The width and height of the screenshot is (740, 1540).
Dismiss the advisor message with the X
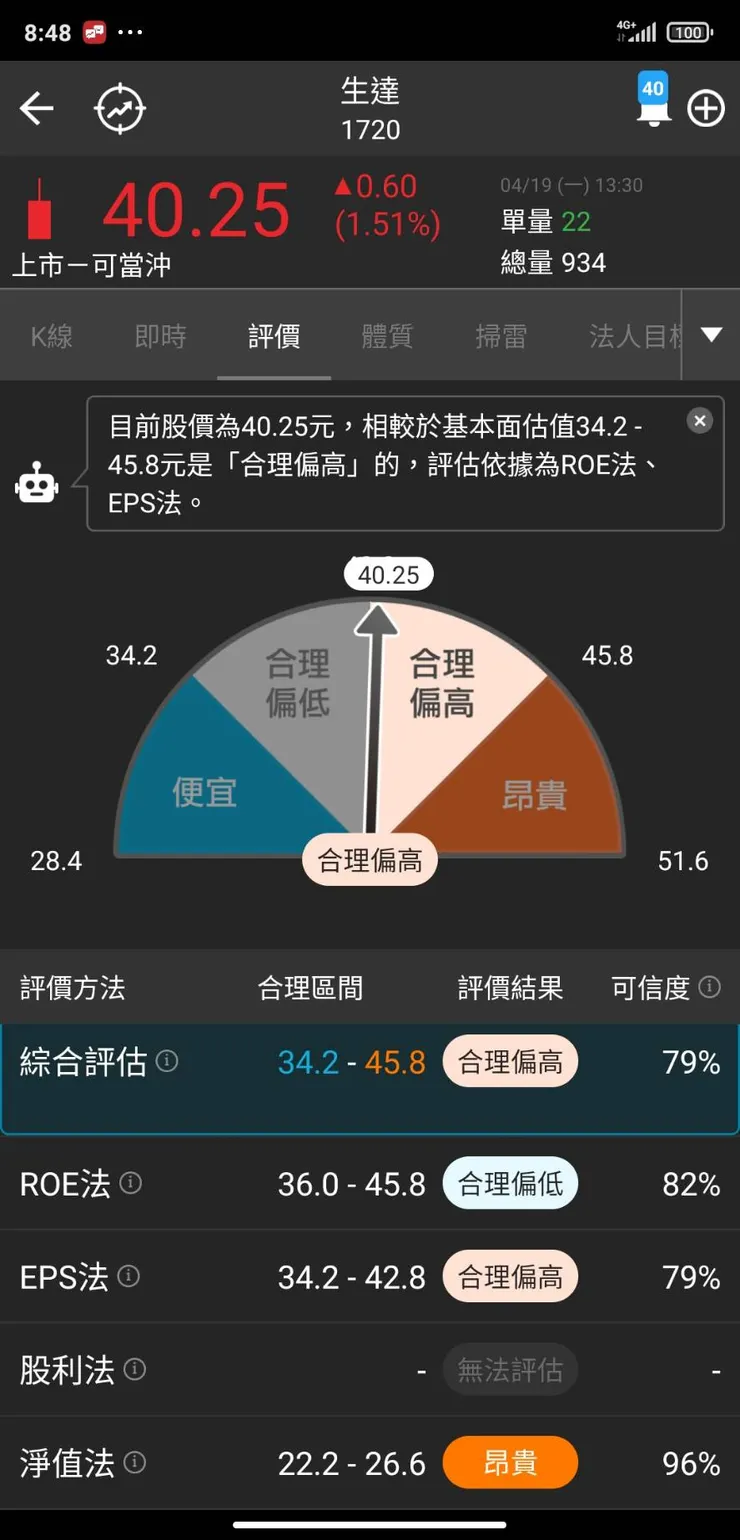click(699, 420)
